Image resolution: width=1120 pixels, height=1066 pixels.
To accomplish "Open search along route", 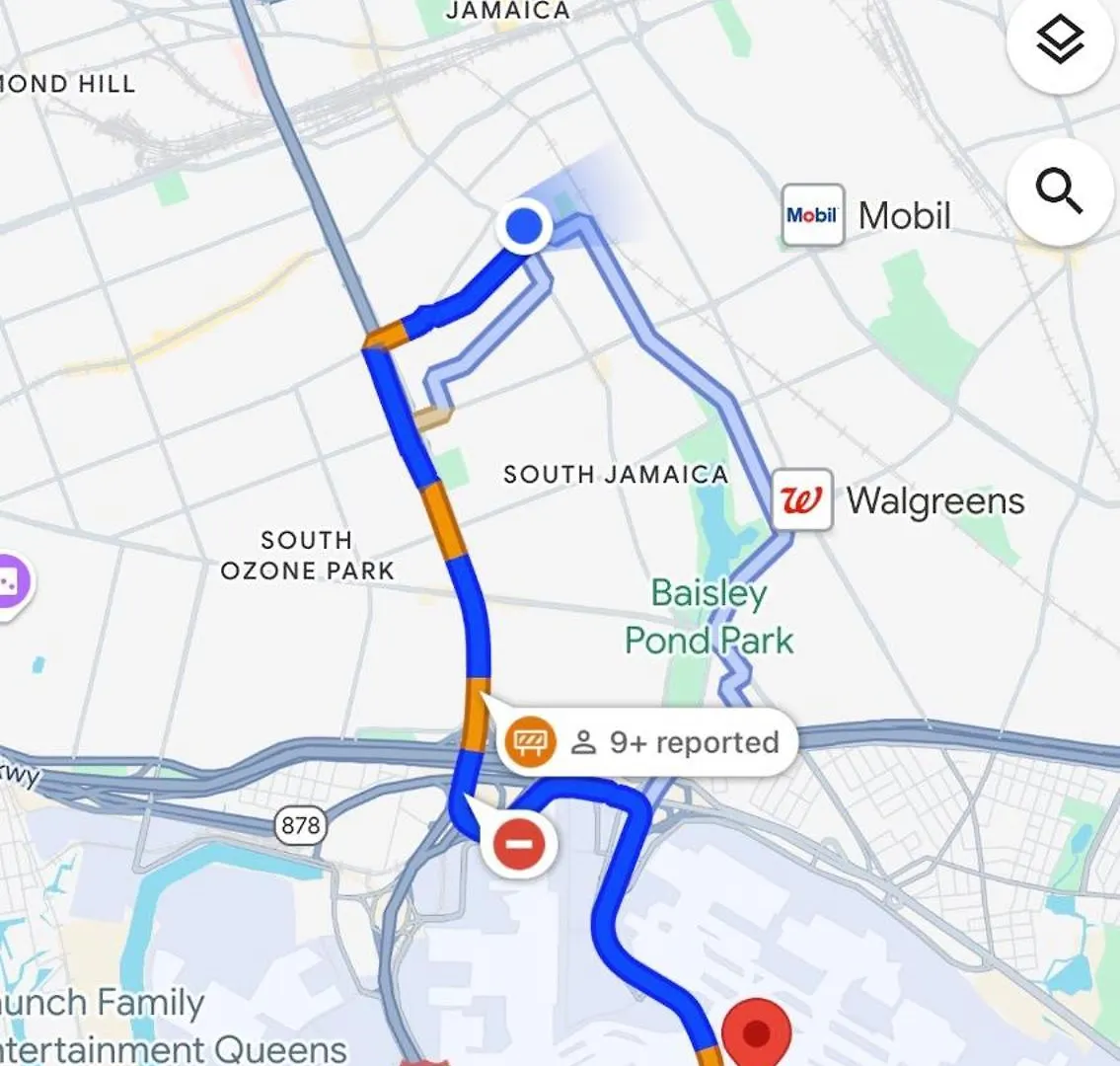I will coord(1060,191).
